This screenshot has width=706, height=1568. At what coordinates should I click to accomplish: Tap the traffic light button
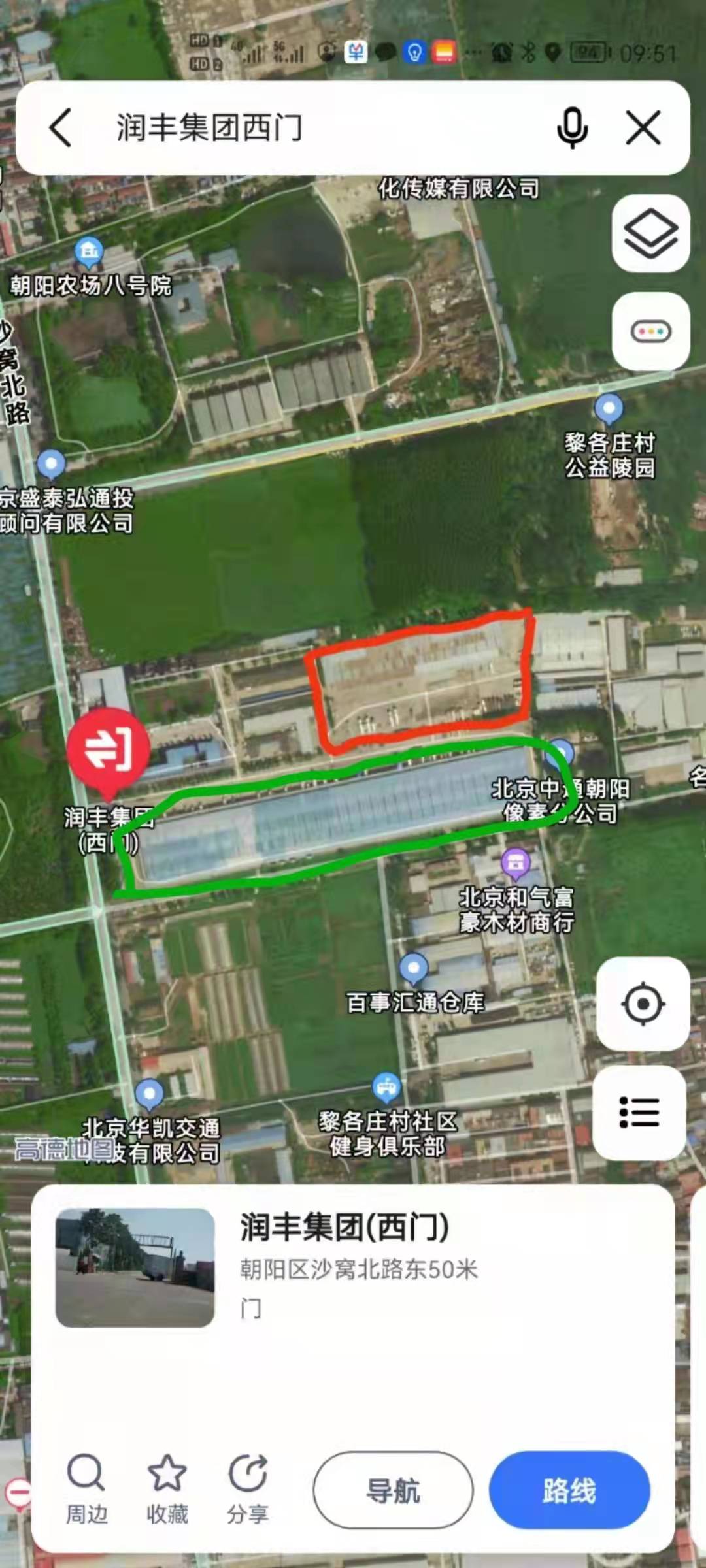click(x=650, y=332)
